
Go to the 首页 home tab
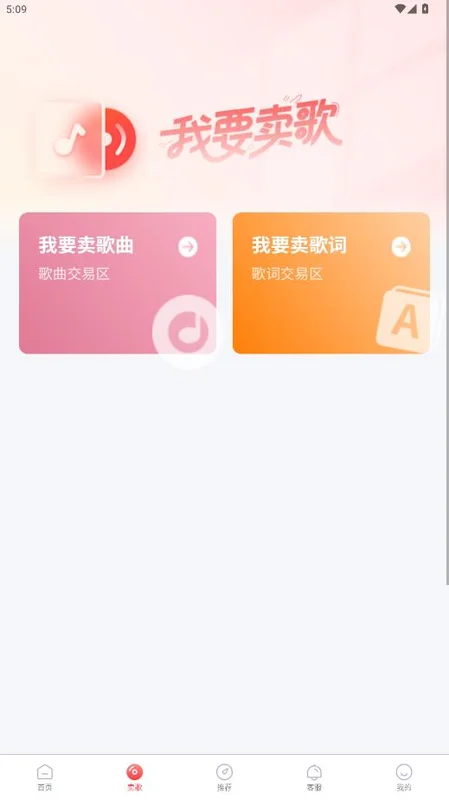pyautogui.click(x=45, y=778)
